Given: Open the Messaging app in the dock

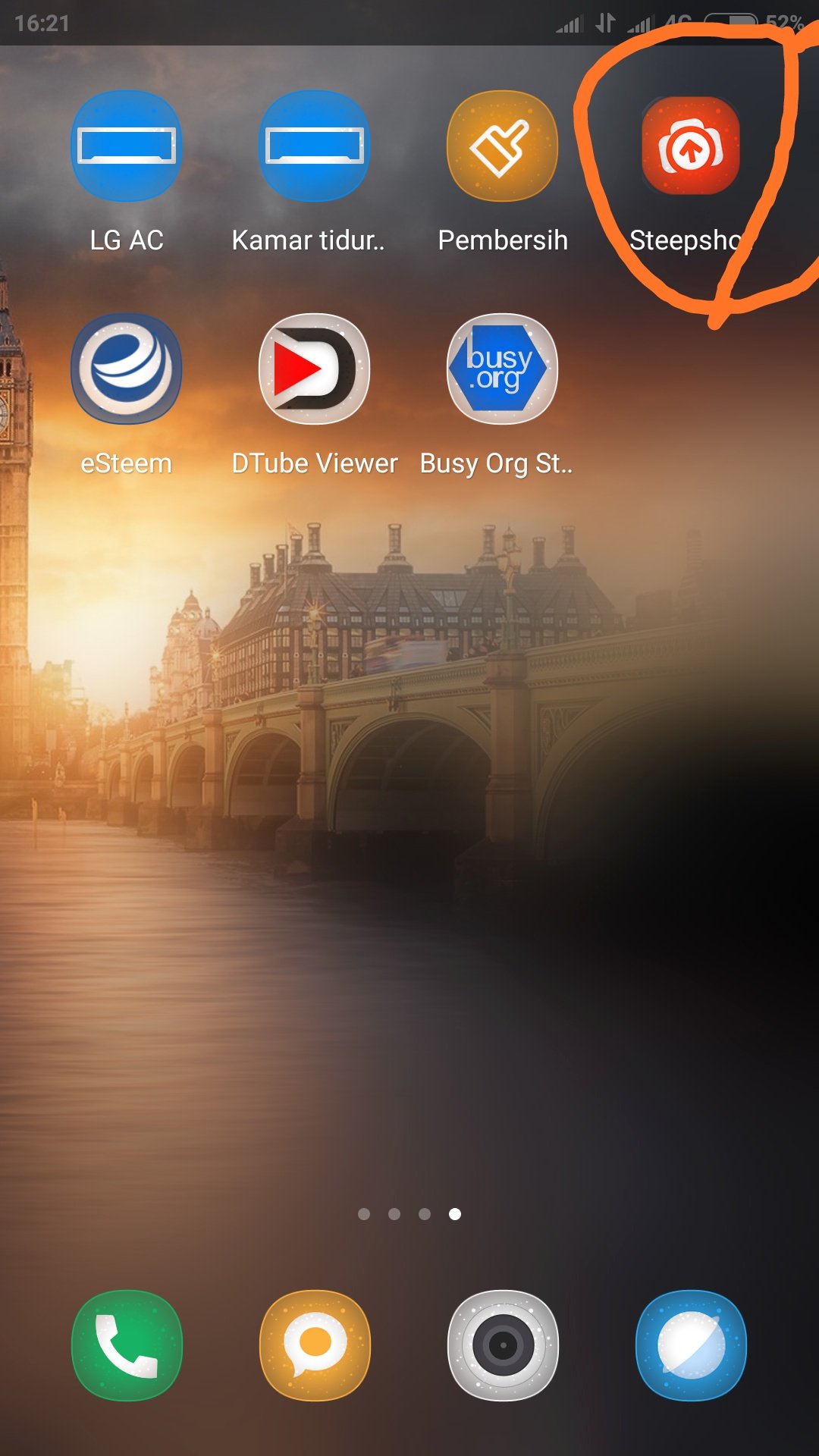Looking at the screenshot, I should tap(315, 1345).
